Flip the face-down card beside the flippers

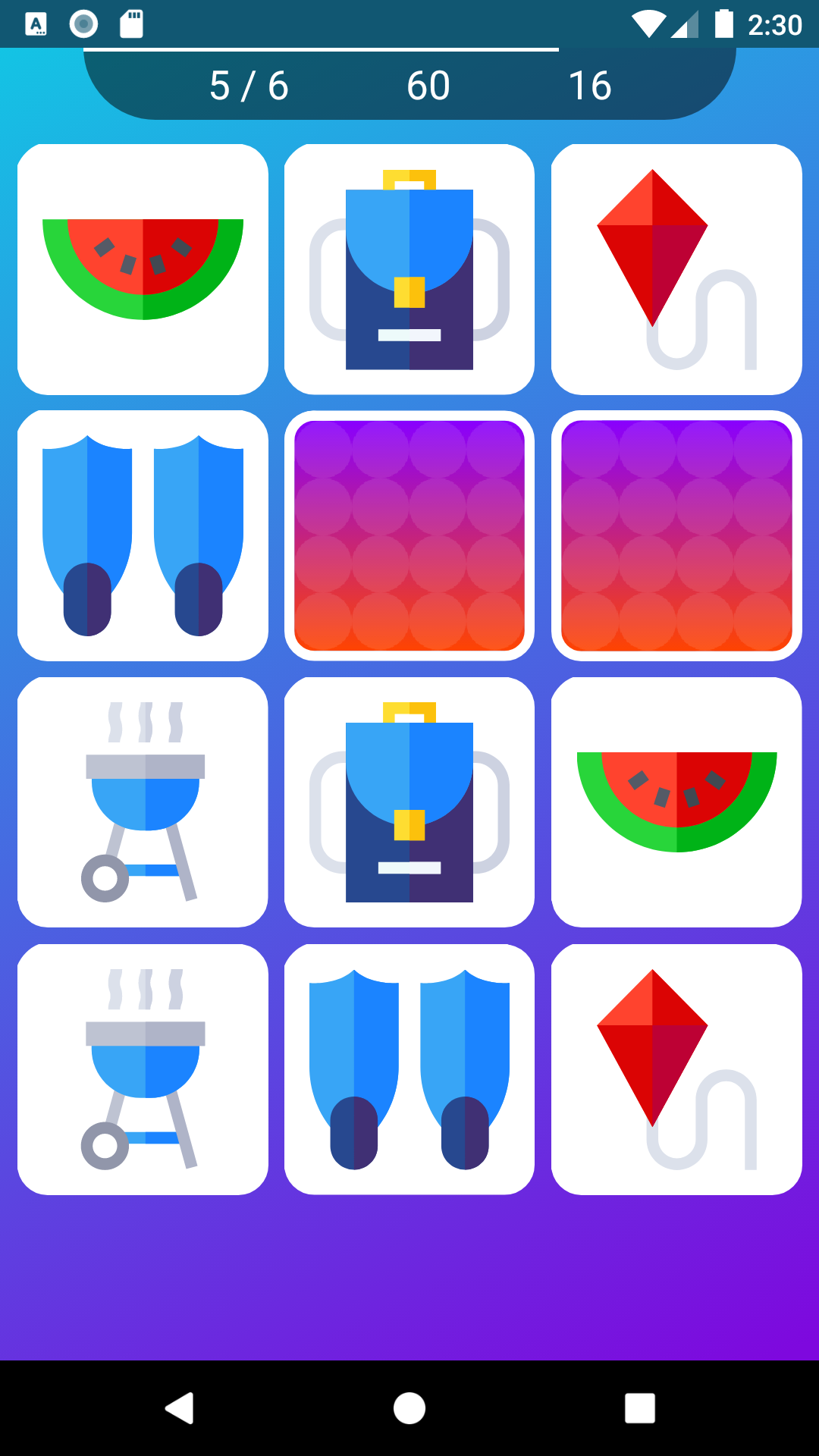(409, 535)
